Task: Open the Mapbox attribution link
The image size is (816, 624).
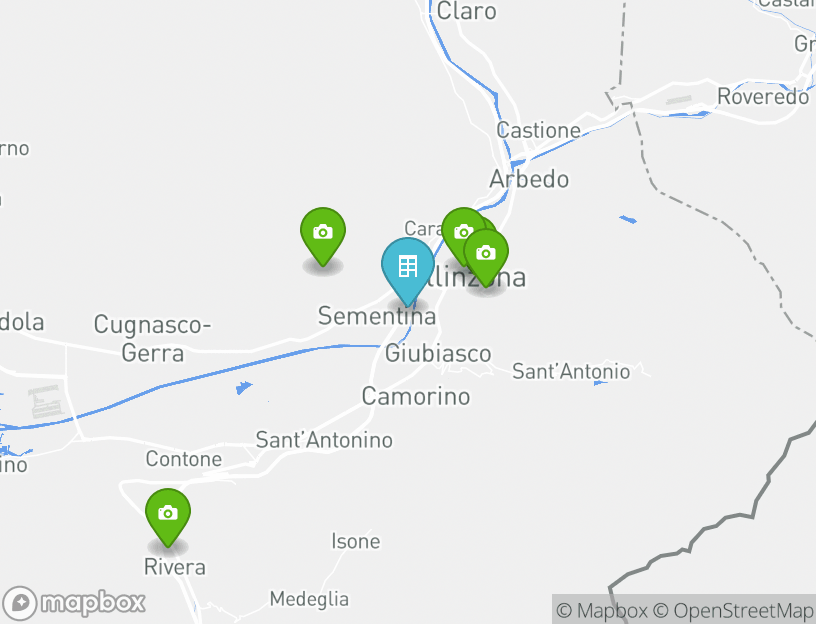Action: click(602, 610)
